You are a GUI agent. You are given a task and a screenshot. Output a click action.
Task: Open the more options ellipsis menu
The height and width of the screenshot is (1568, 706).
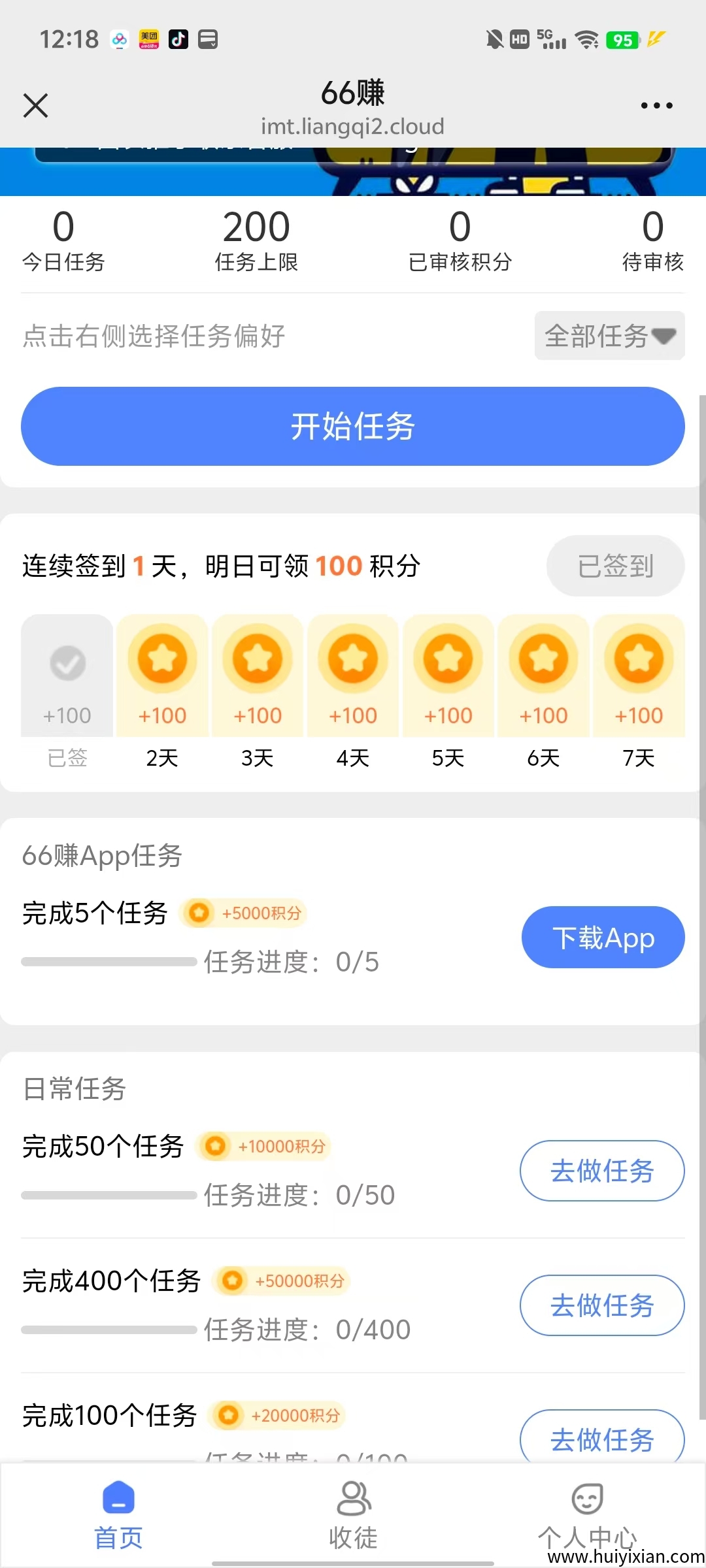point(656,105)
